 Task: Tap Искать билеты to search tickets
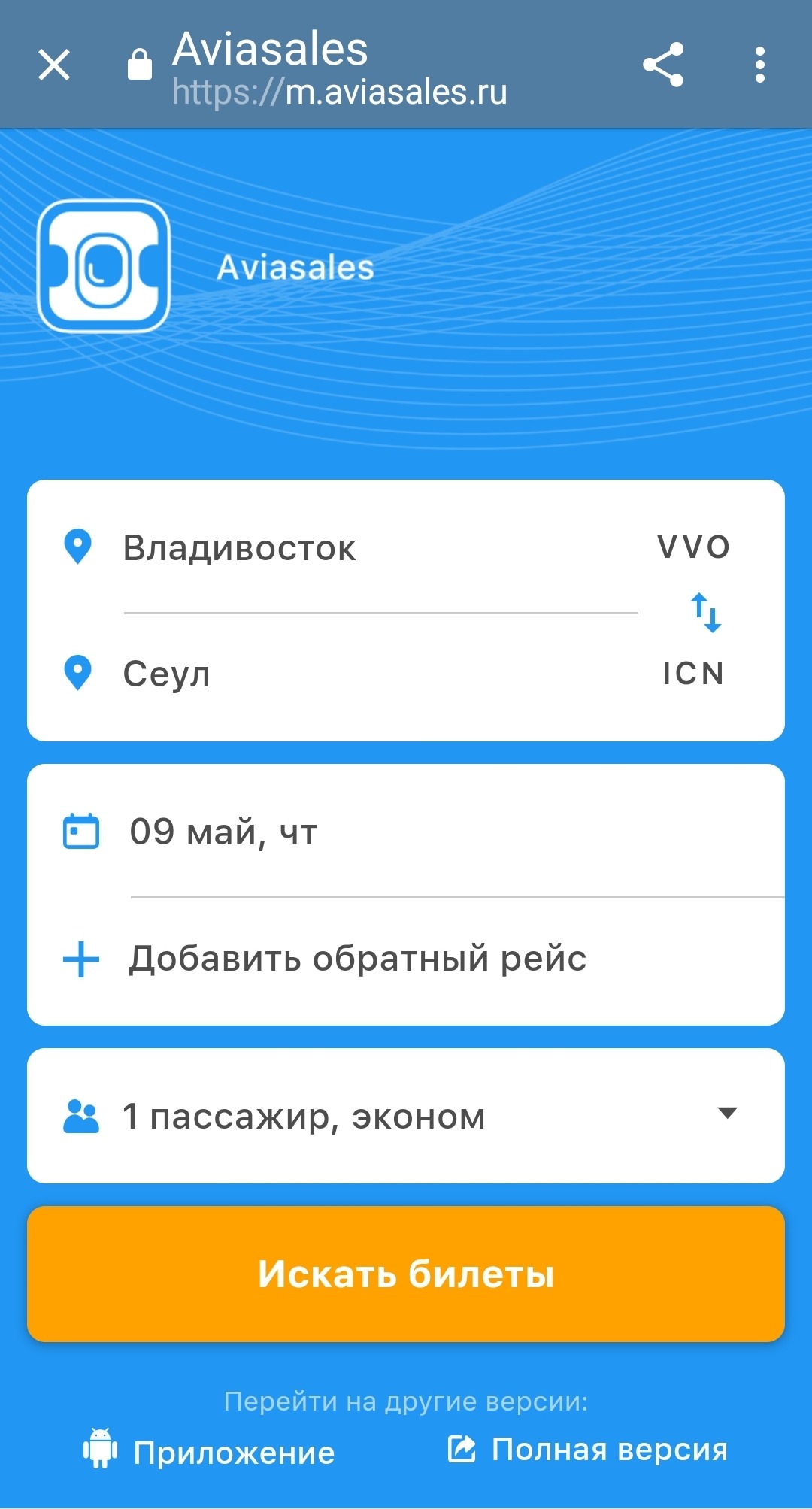pos(406,1274)
